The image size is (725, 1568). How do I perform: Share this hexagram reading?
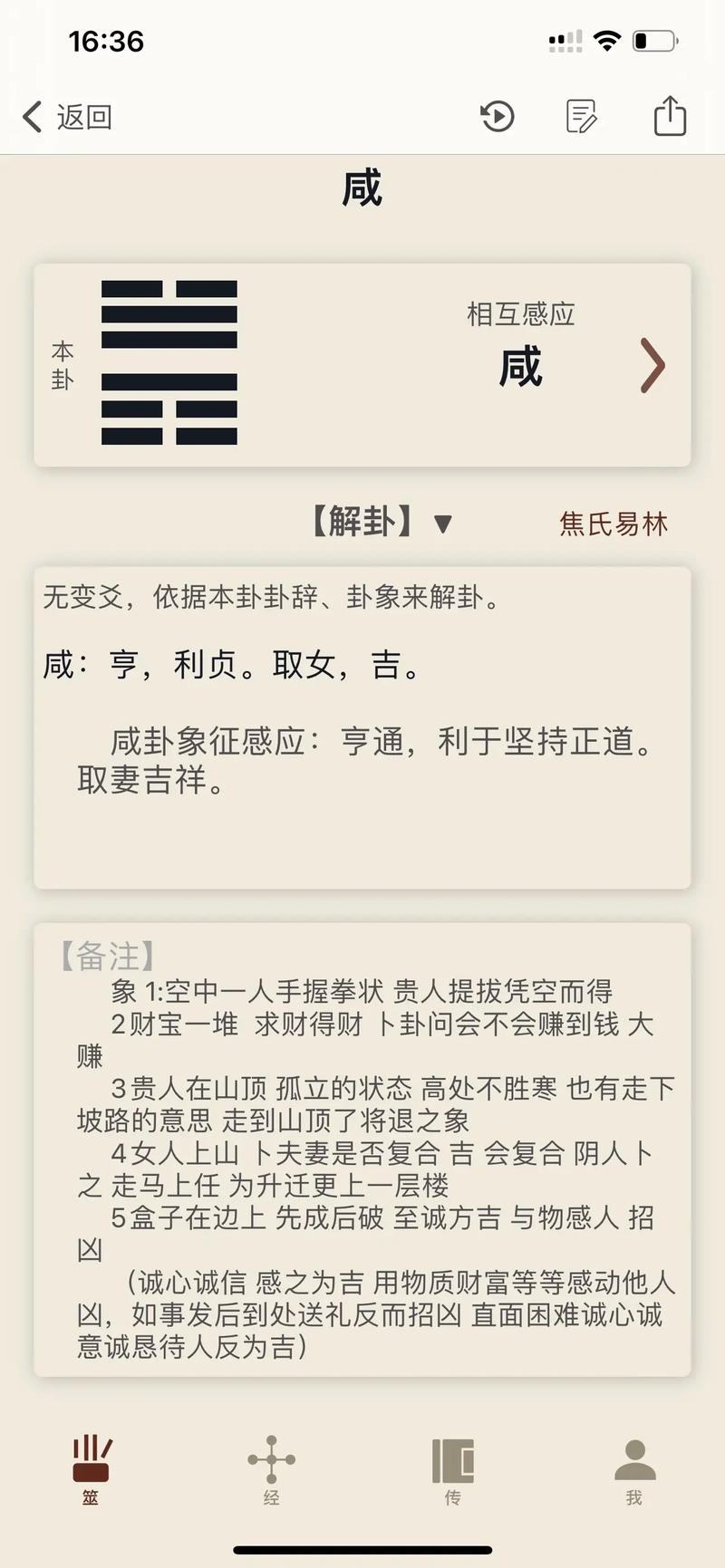point(670,116)
